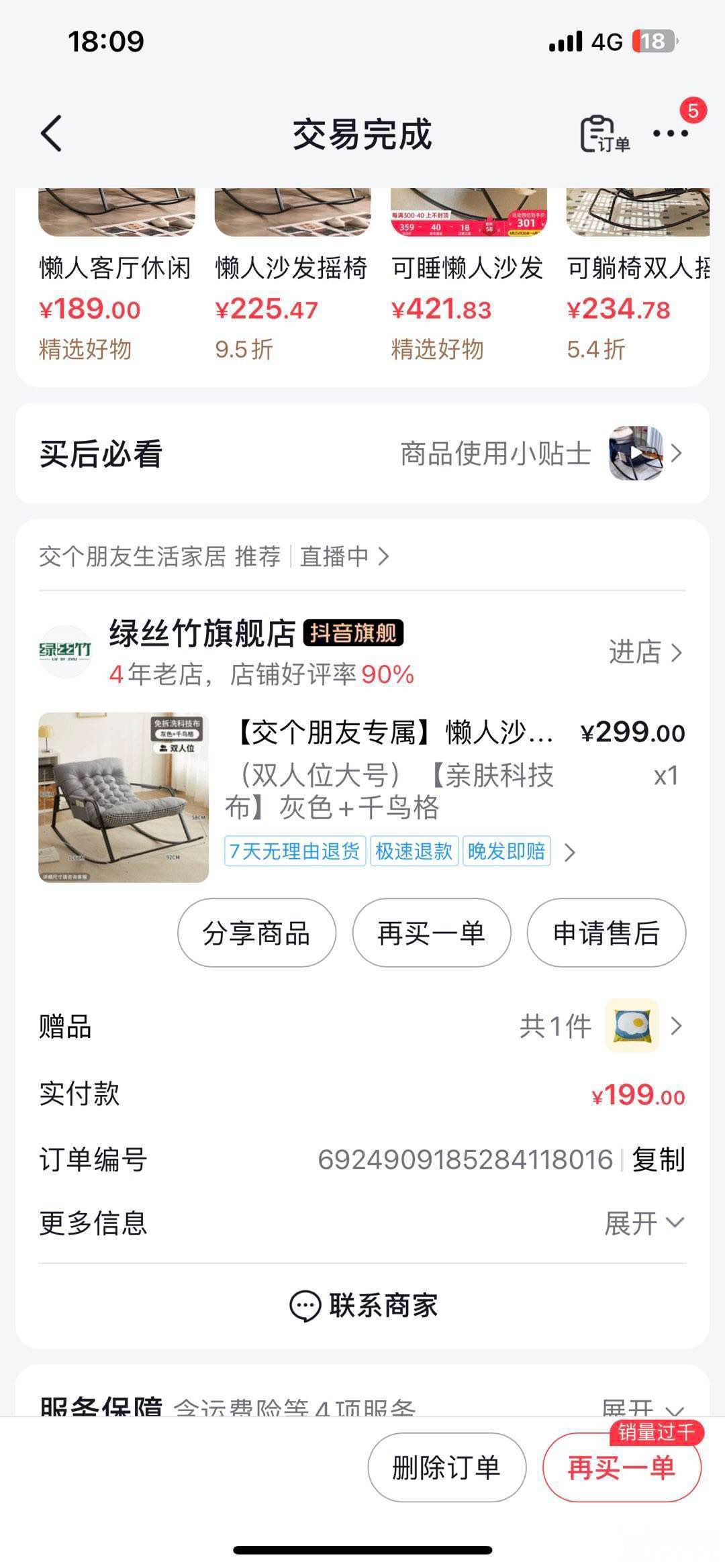
Task: Open the three-dot overflow menu
Action: click(x=671, y=134)
